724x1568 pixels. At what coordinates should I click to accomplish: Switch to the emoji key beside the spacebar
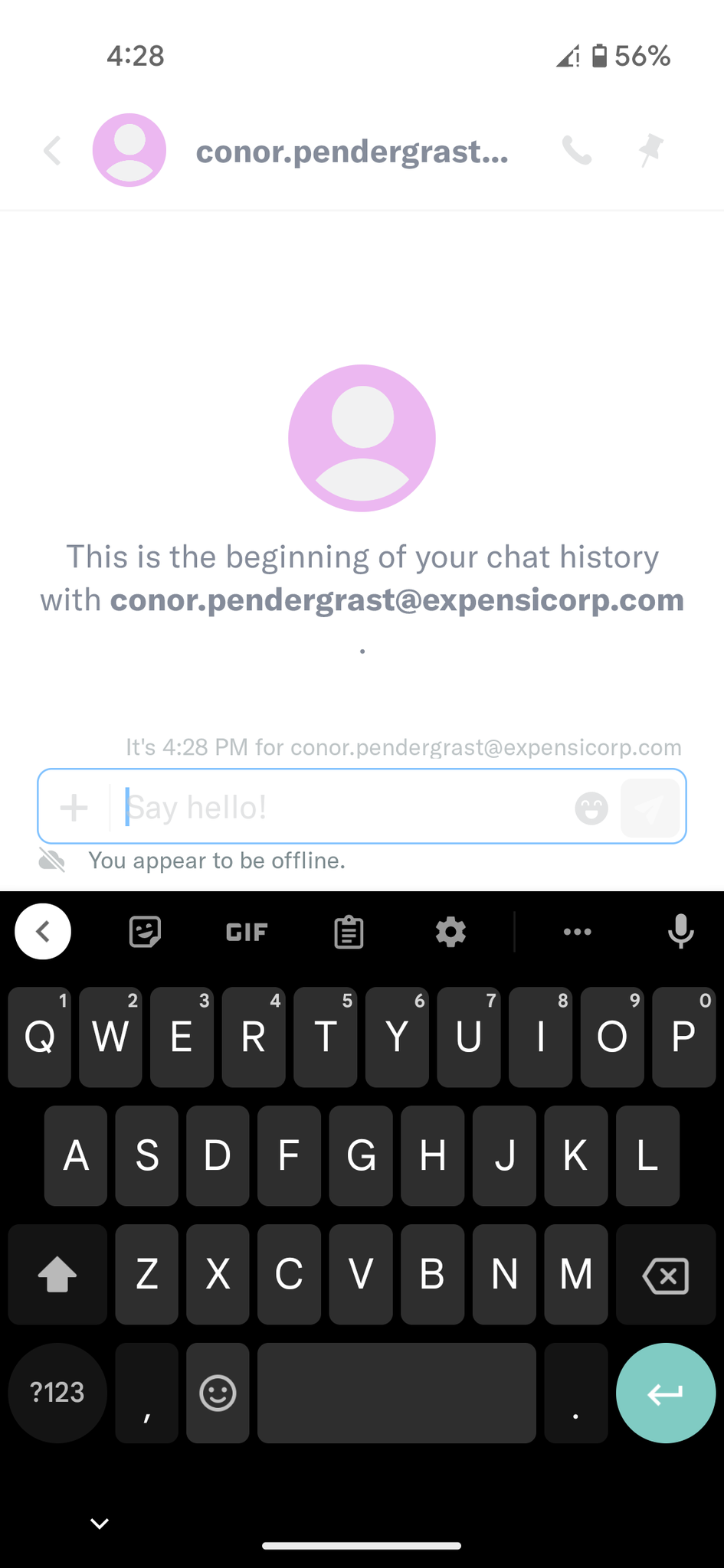pyautogui.click(x=218, y=1393)
